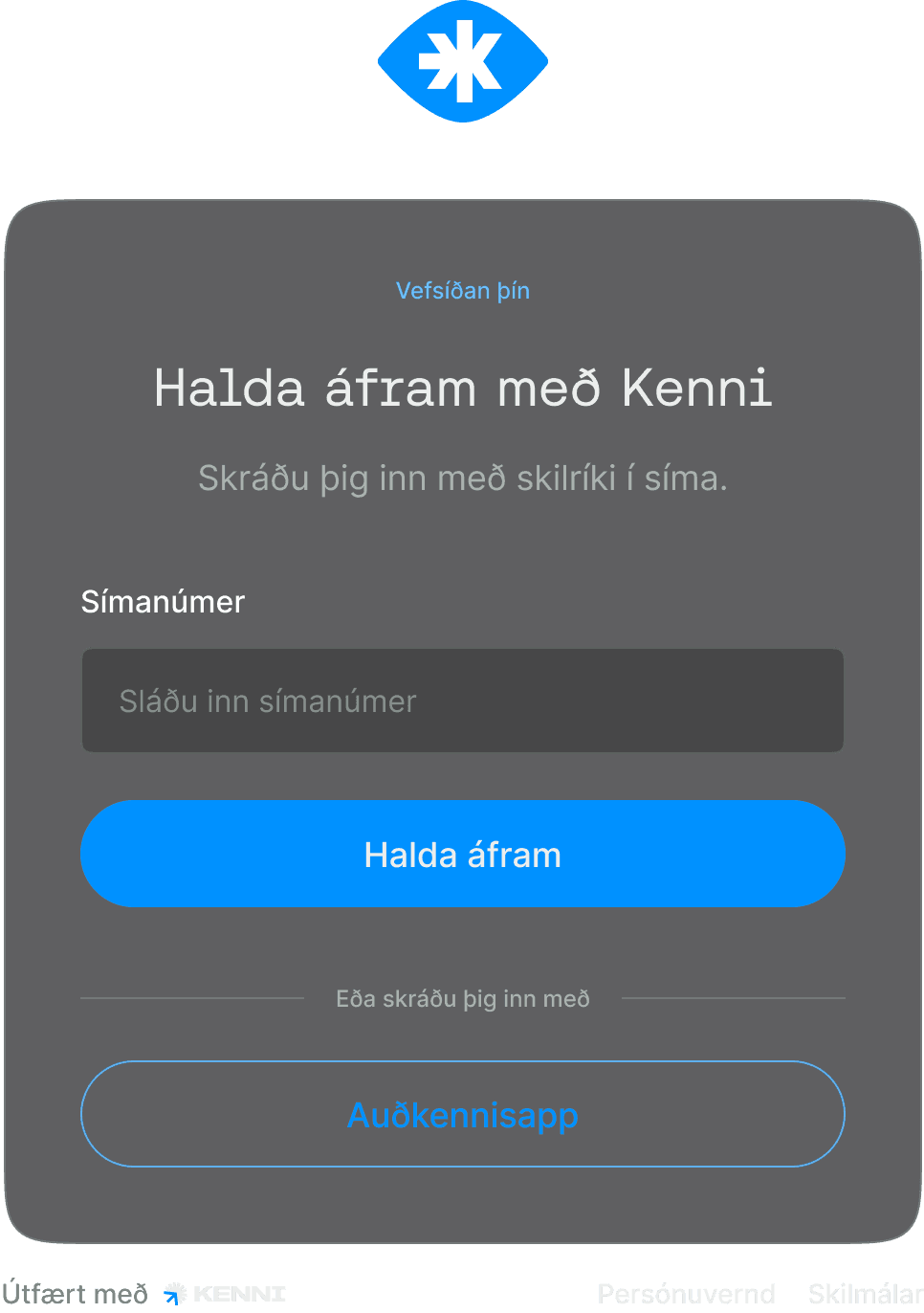Tap the Halda áfram button
Viewport: 924px width, 1313px height.
[x=462, y=854]
